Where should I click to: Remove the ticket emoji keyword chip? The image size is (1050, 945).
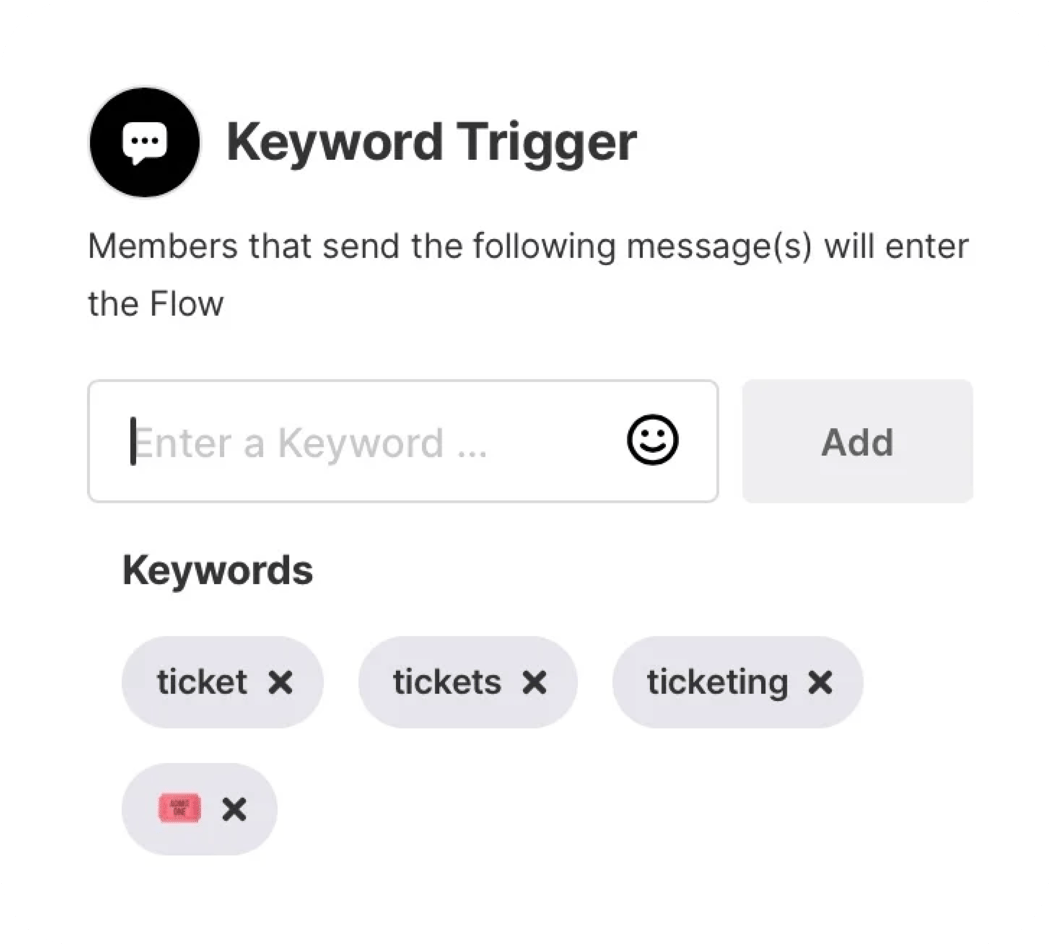click(234, 809)
